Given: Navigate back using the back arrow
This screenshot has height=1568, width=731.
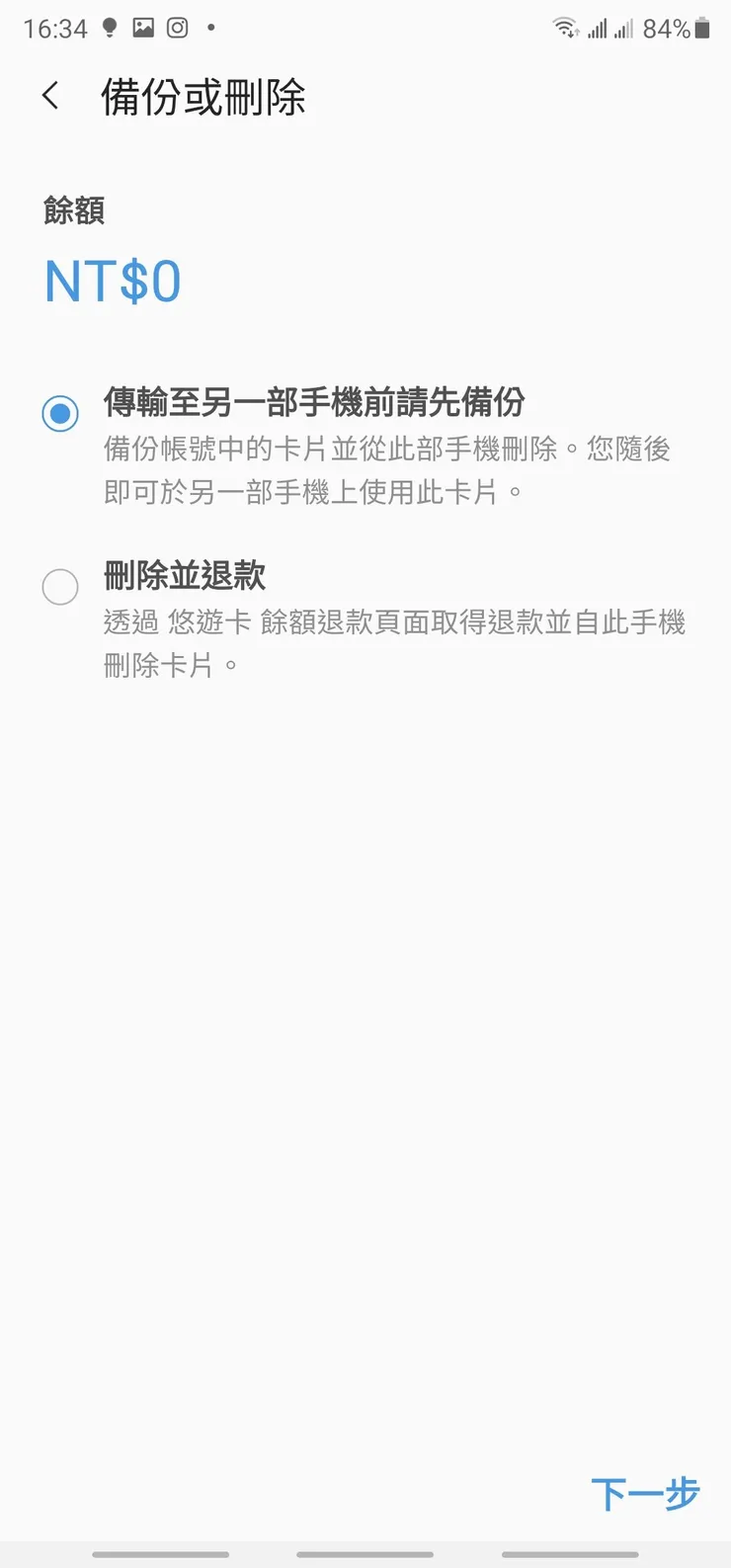Looking at the screenshot, I should [x=49, y=96].
